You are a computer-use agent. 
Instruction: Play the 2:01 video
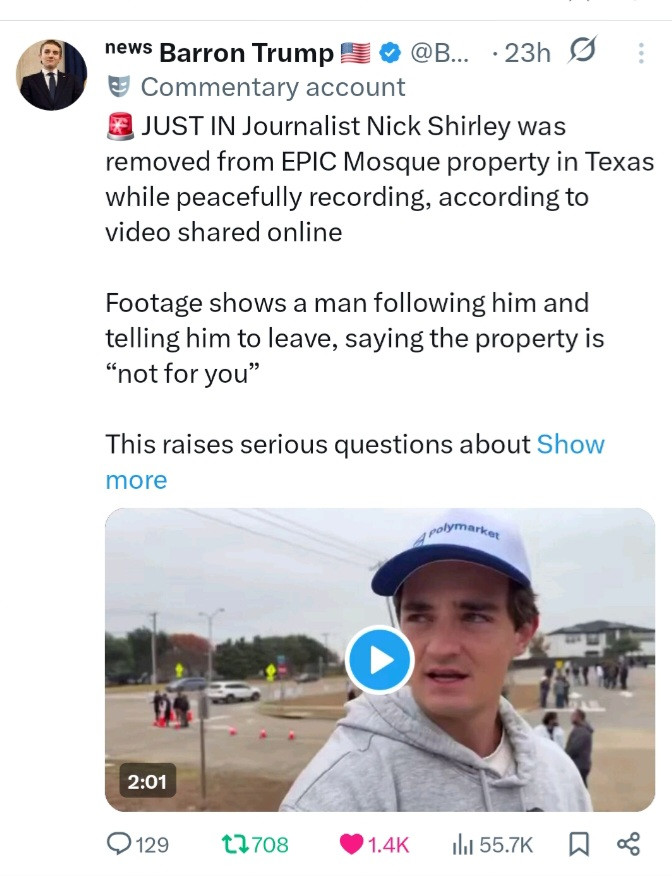[x=379, y=660]
